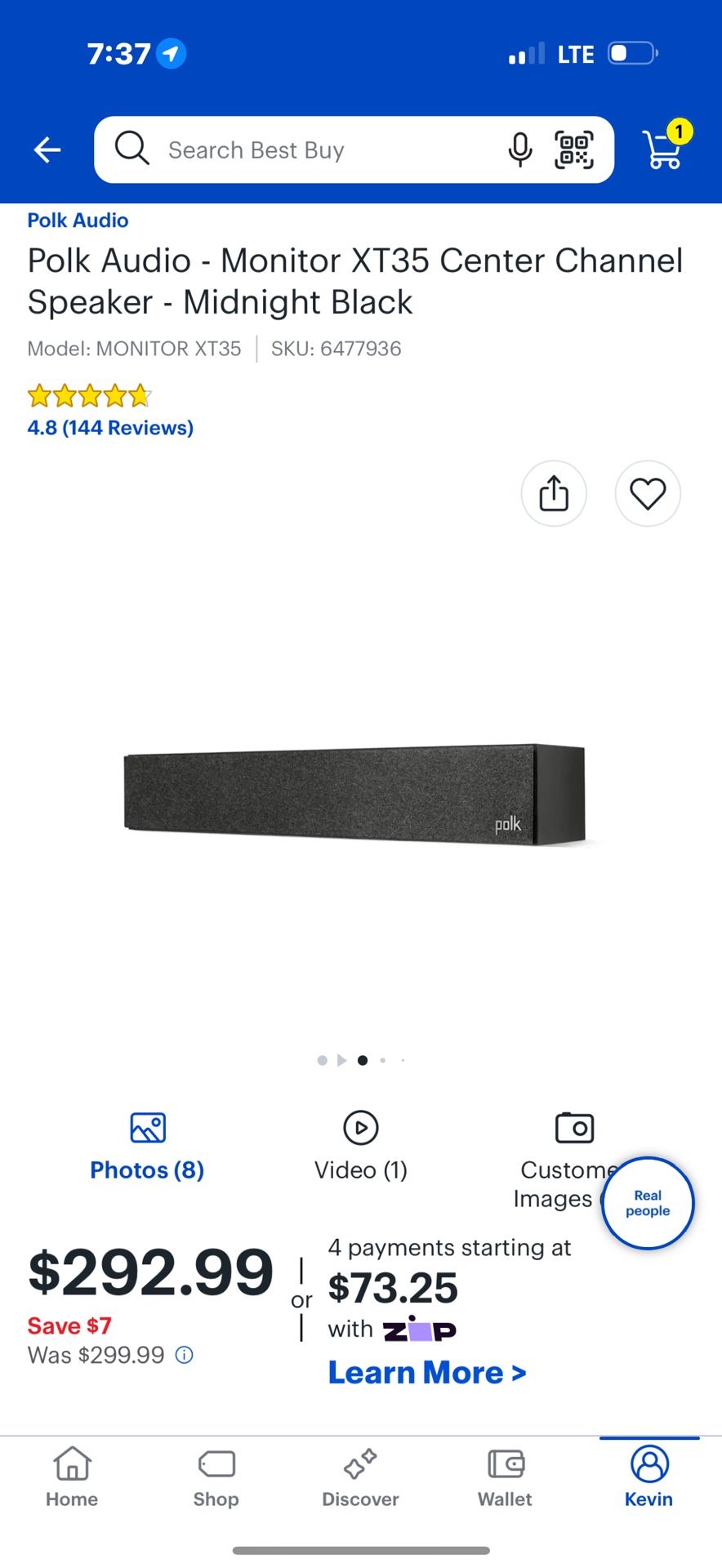The width and height of the screenshot is (722, 1568).
Task: Share this product
Action: tap(554, 493)
